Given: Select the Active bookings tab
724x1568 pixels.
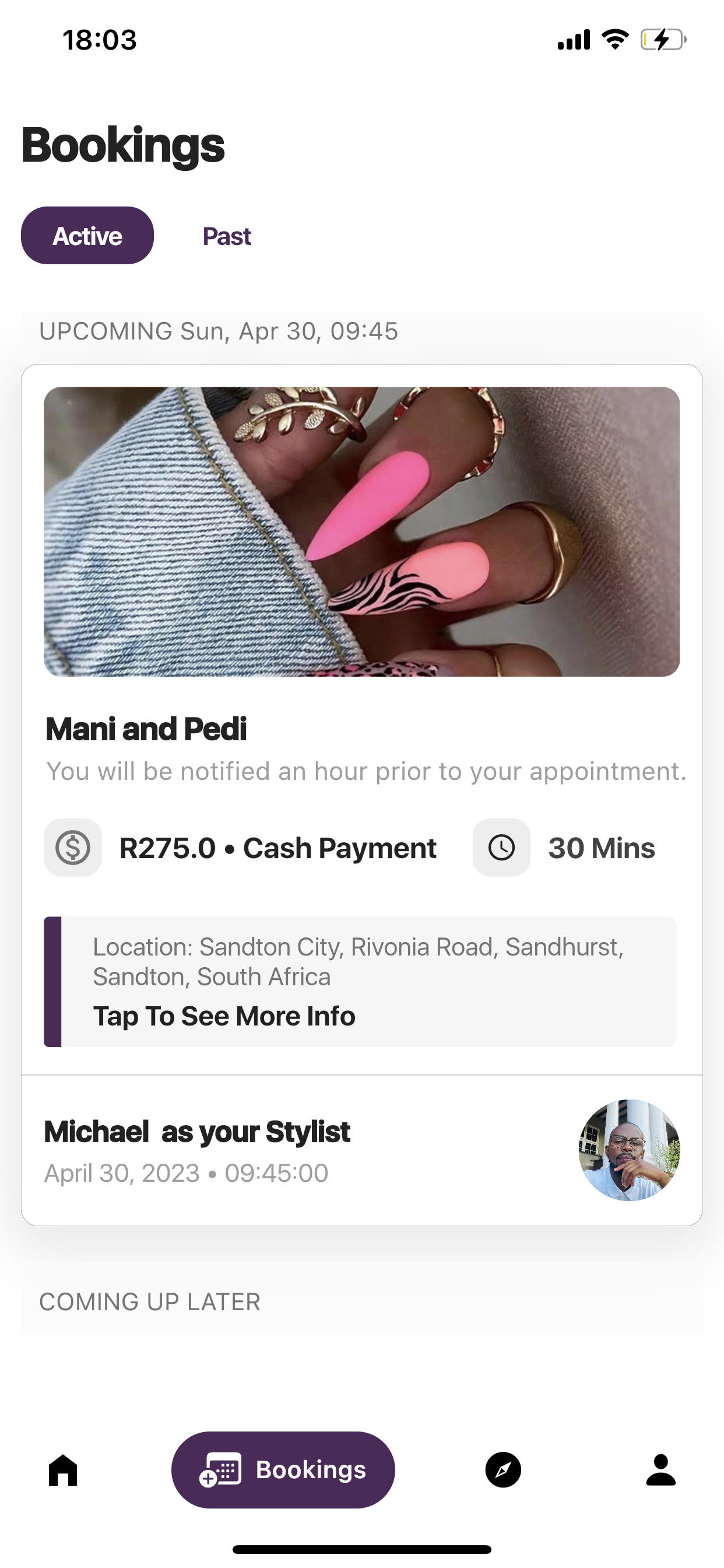Looking at the screenshot, I should point(87,236).
